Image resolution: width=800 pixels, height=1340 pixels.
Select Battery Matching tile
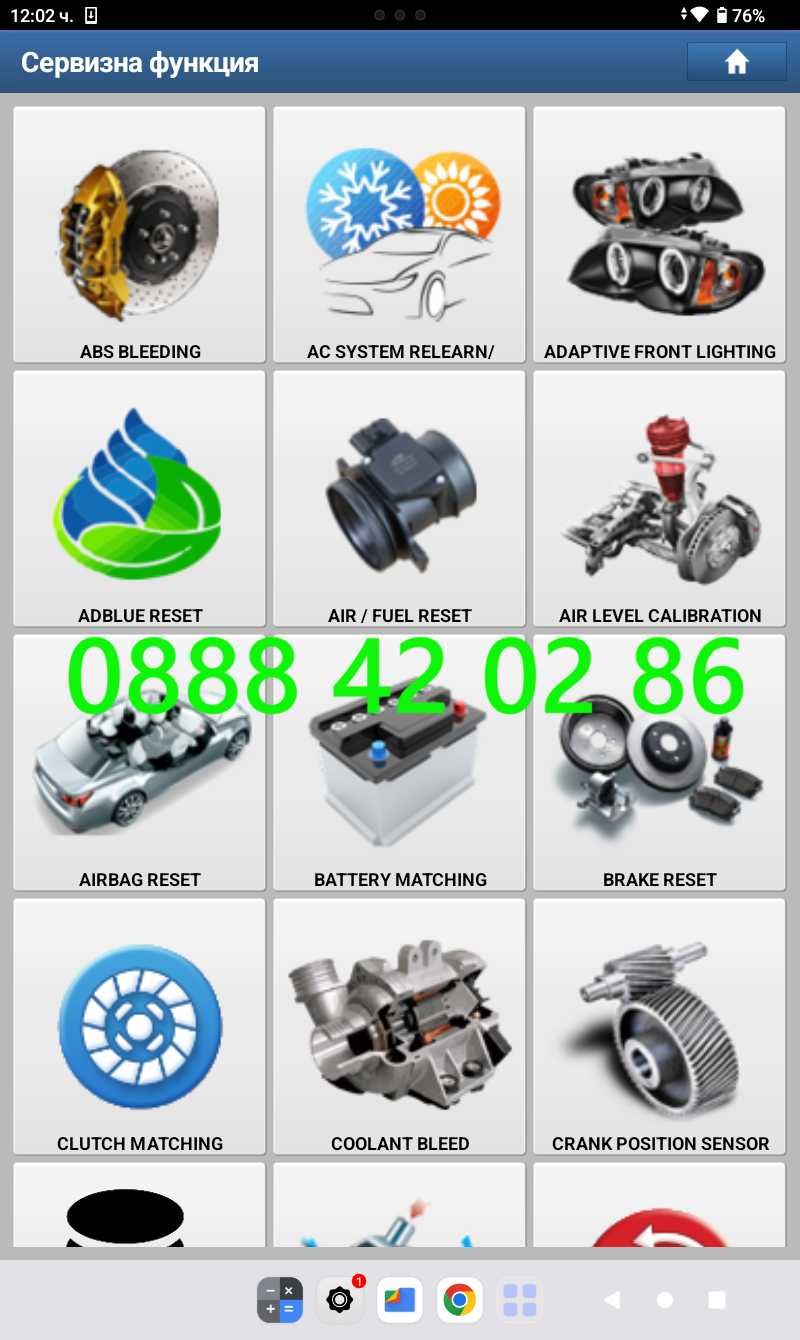399,762
